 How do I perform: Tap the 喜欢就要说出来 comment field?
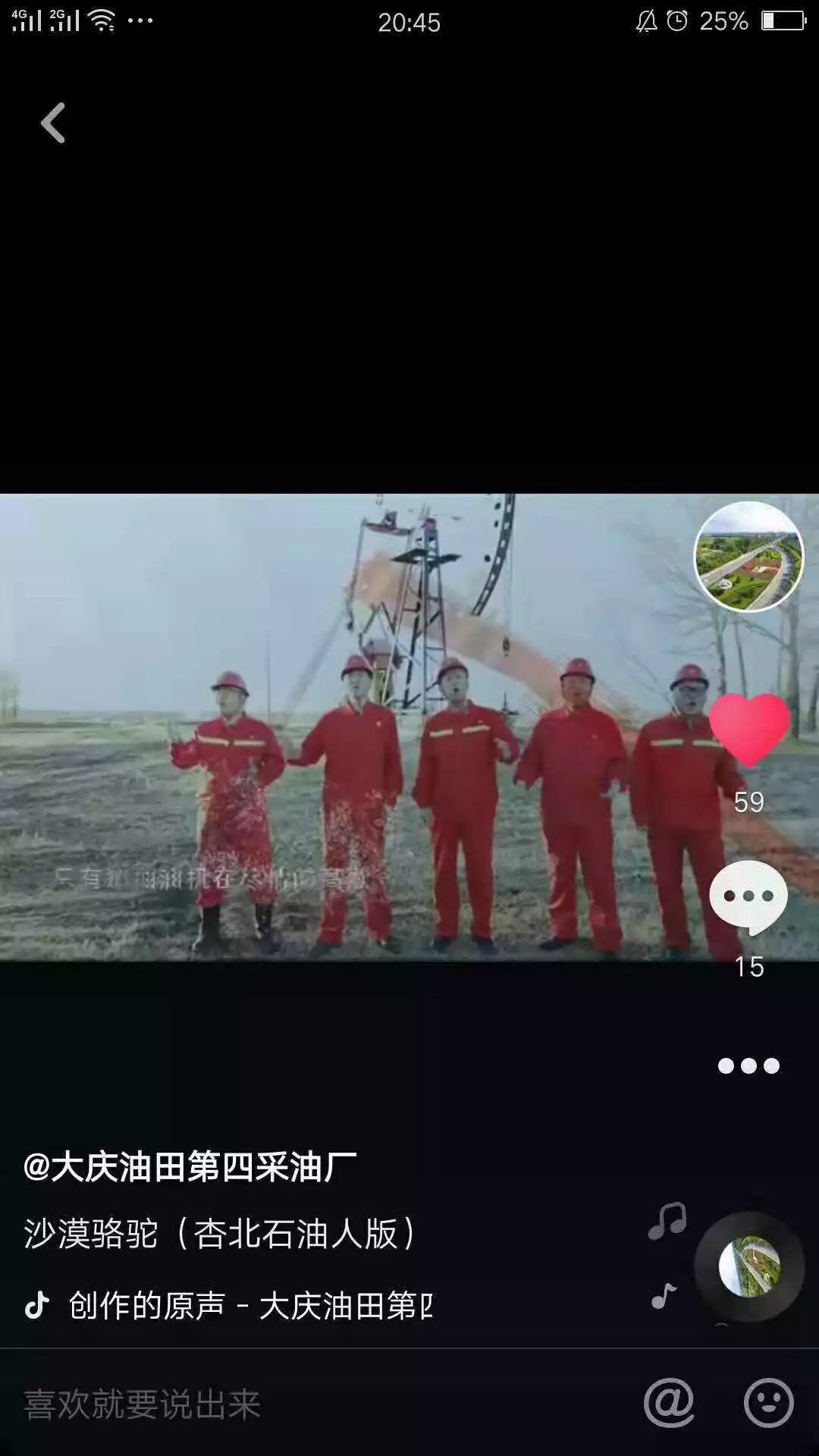point(318,1404)
